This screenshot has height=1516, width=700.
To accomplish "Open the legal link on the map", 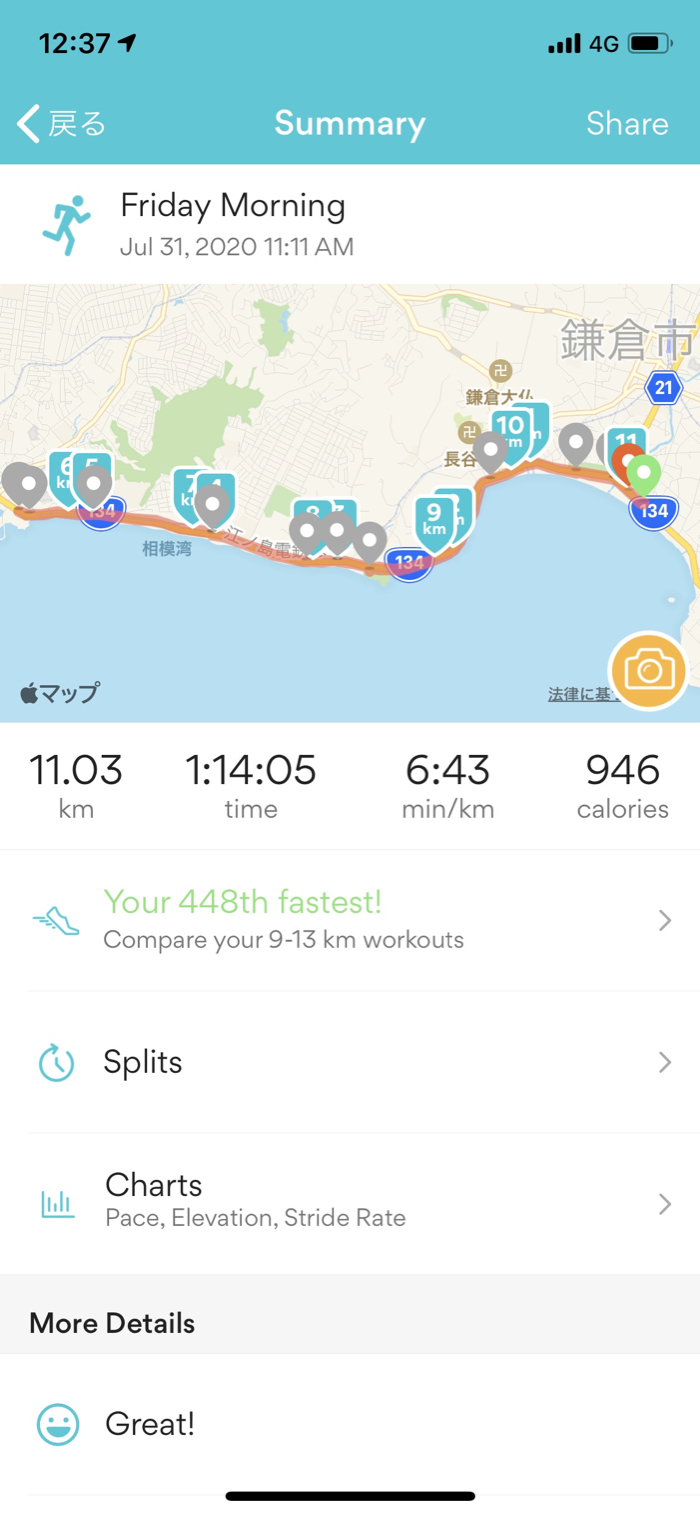I will pyautogui.click(x=578, y=693).
